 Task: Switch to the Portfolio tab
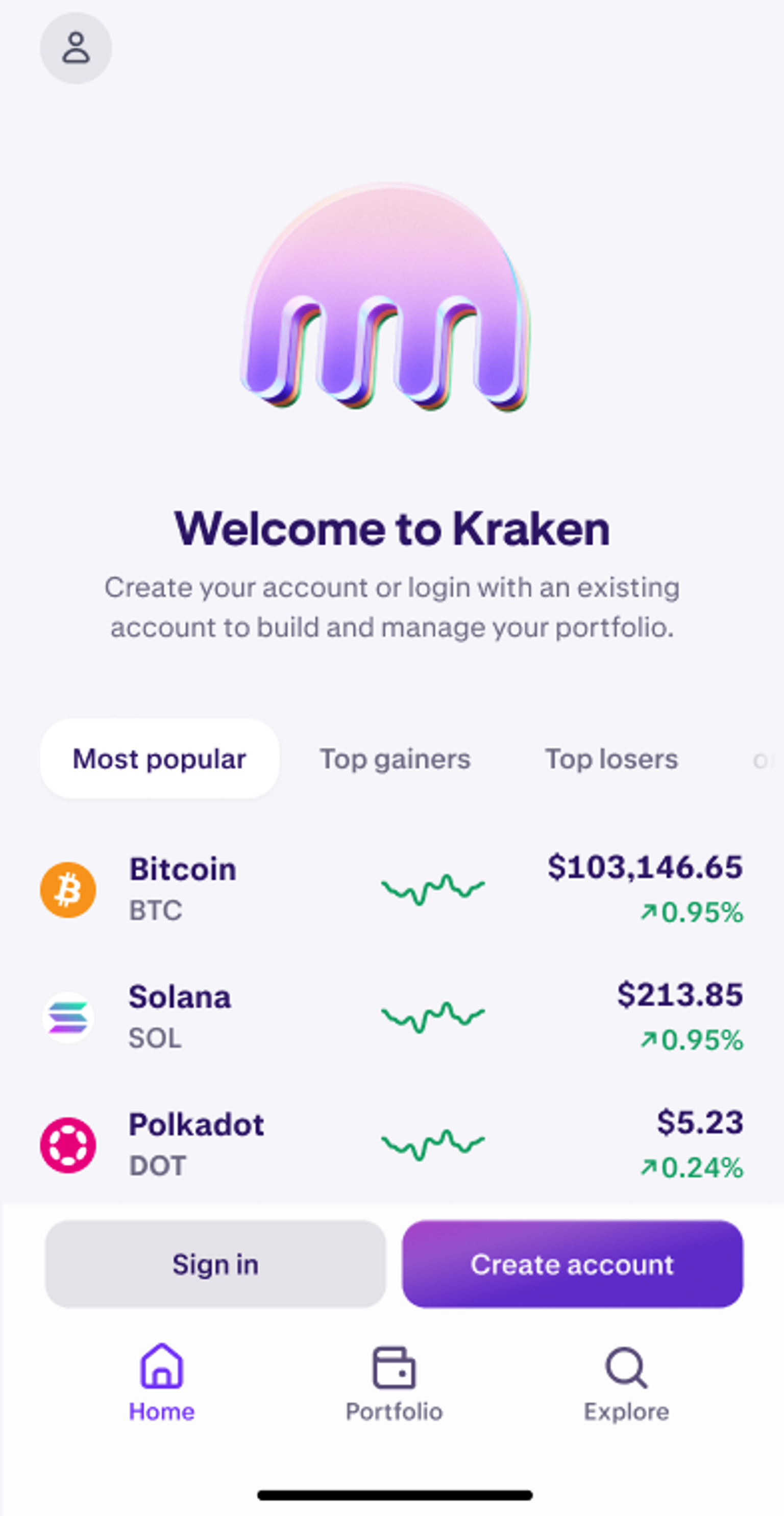coord(394,1382)
